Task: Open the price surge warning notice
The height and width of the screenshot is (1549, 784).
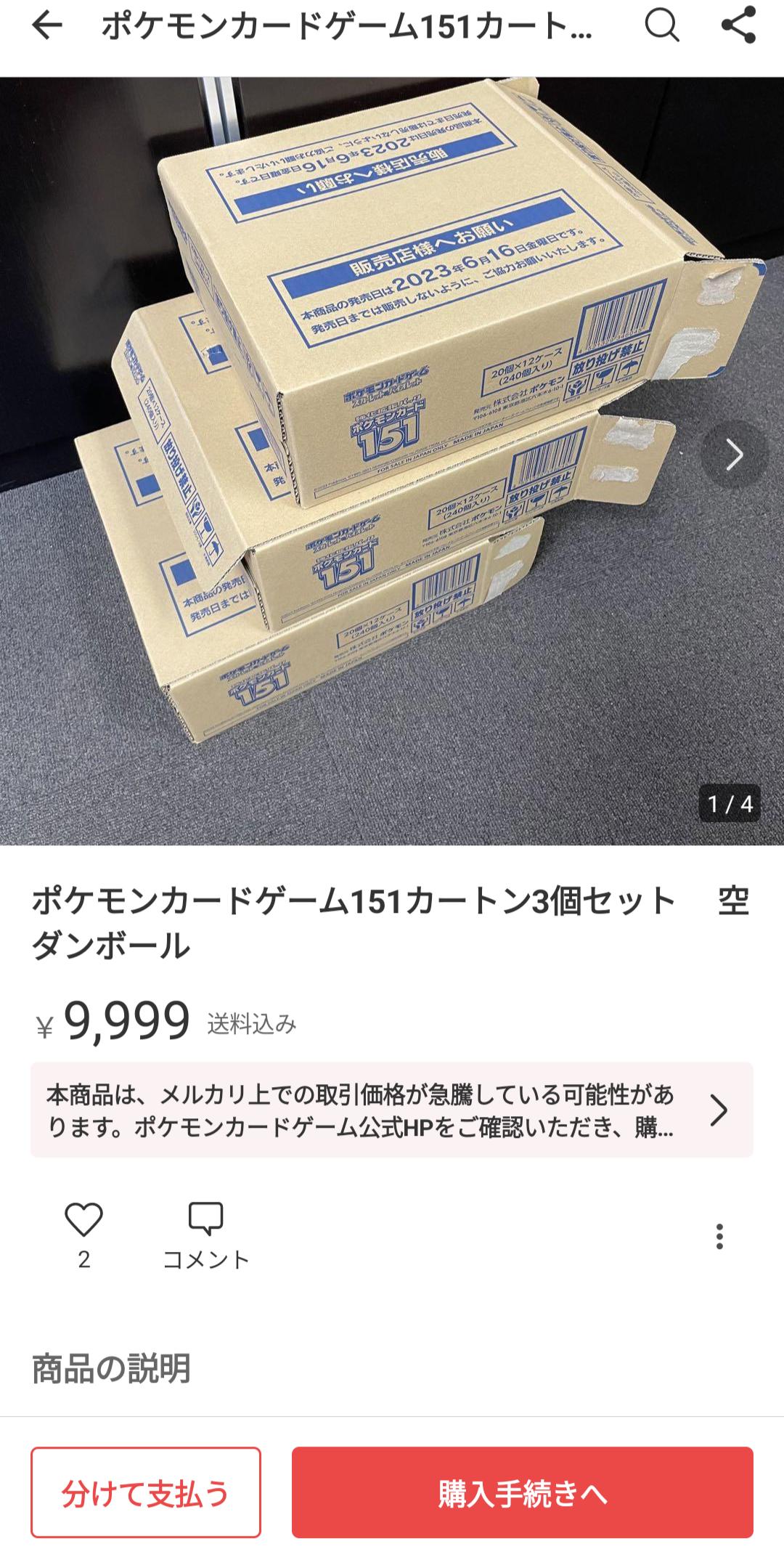Action: pyautogui.click(x=392, y=1110)
